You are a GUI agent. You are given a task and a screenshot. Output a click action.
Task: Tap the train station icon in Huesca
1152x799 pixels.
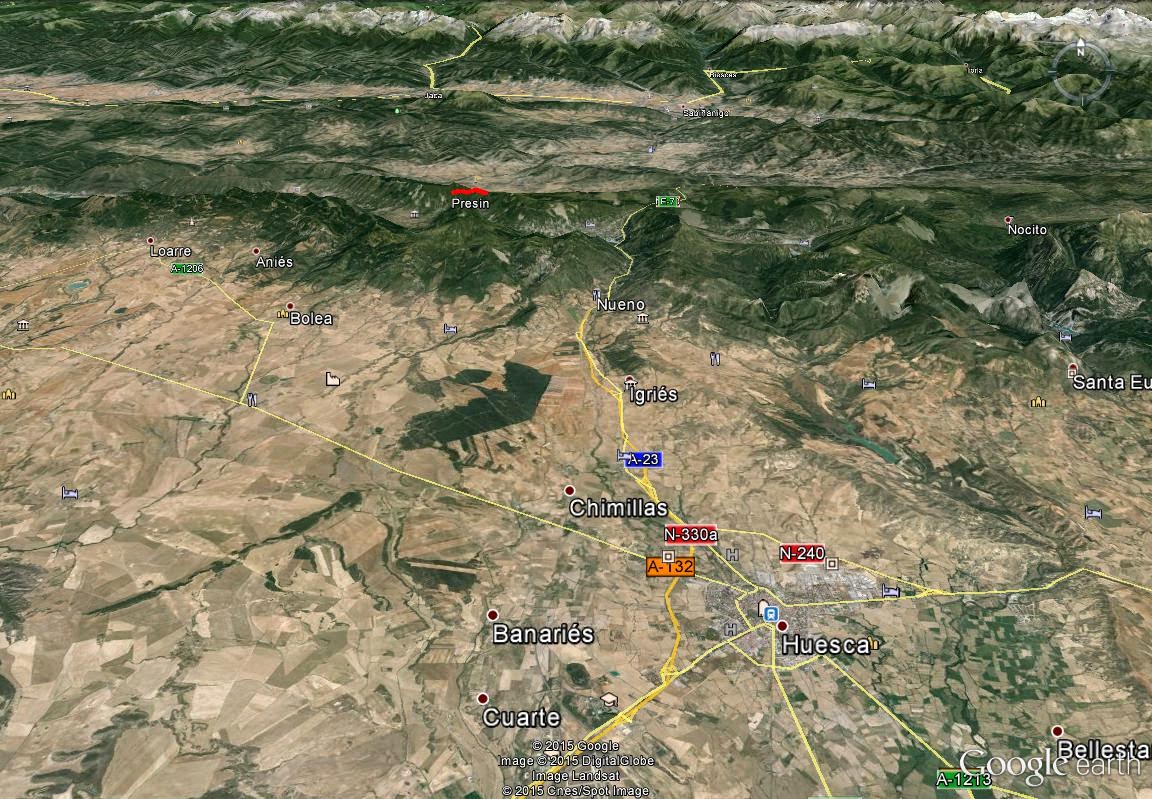(771, 613)
